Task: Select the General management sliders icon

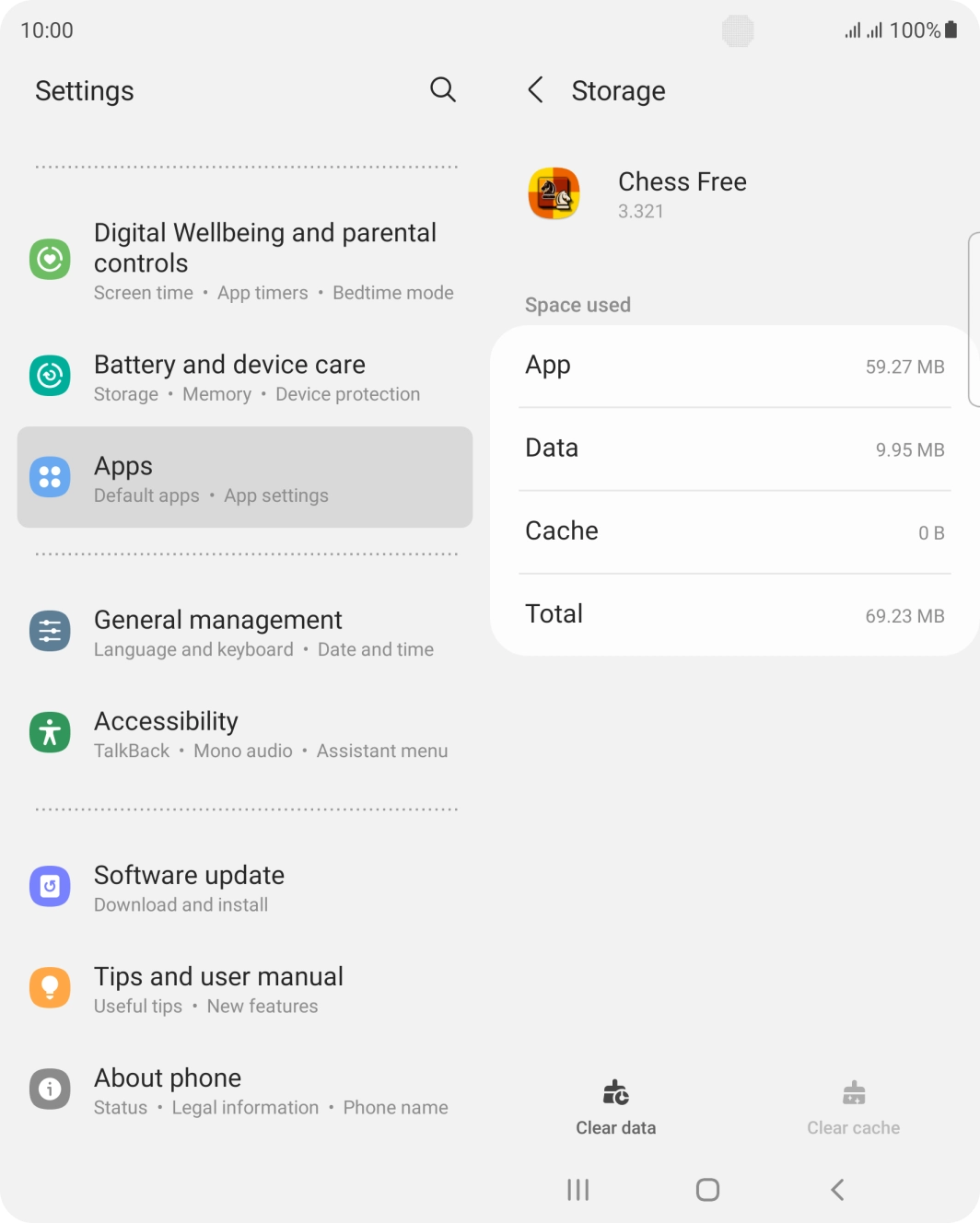Action: click(x=50, y=631)
